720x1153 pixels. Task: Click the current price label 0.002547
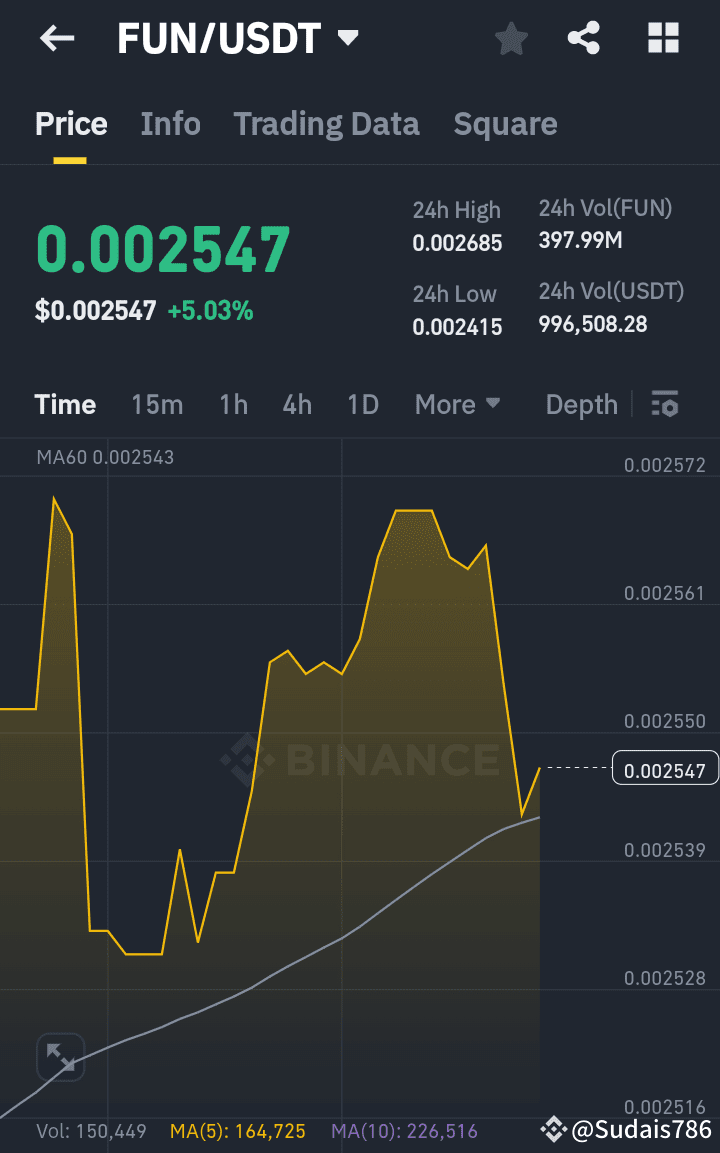pyautogui.click(x=664, y=768)
